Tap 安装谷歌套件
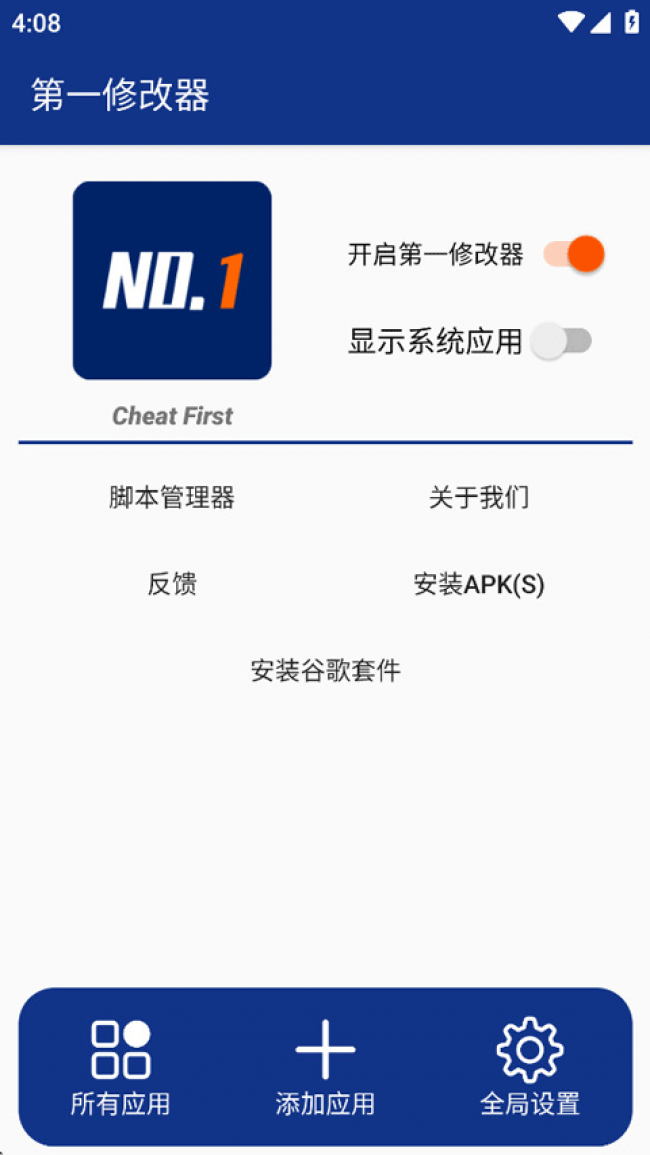 tap(325, 670)
